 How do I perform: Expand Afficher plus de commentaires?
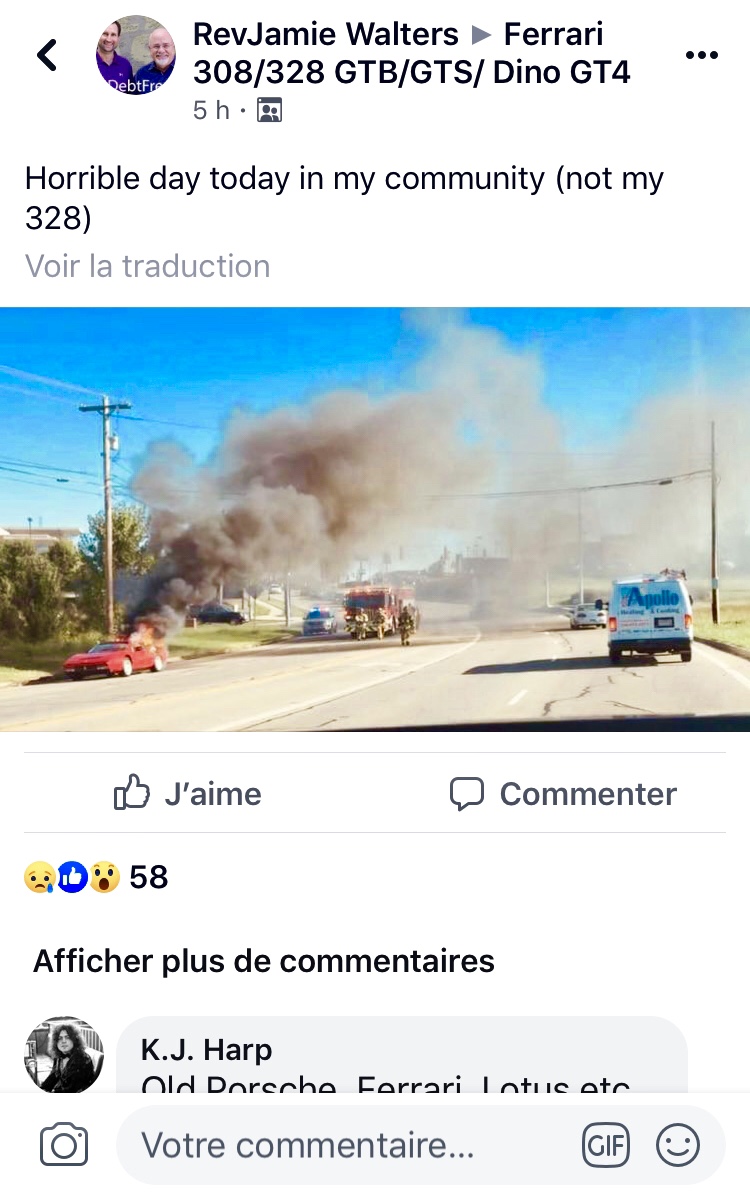264,961
